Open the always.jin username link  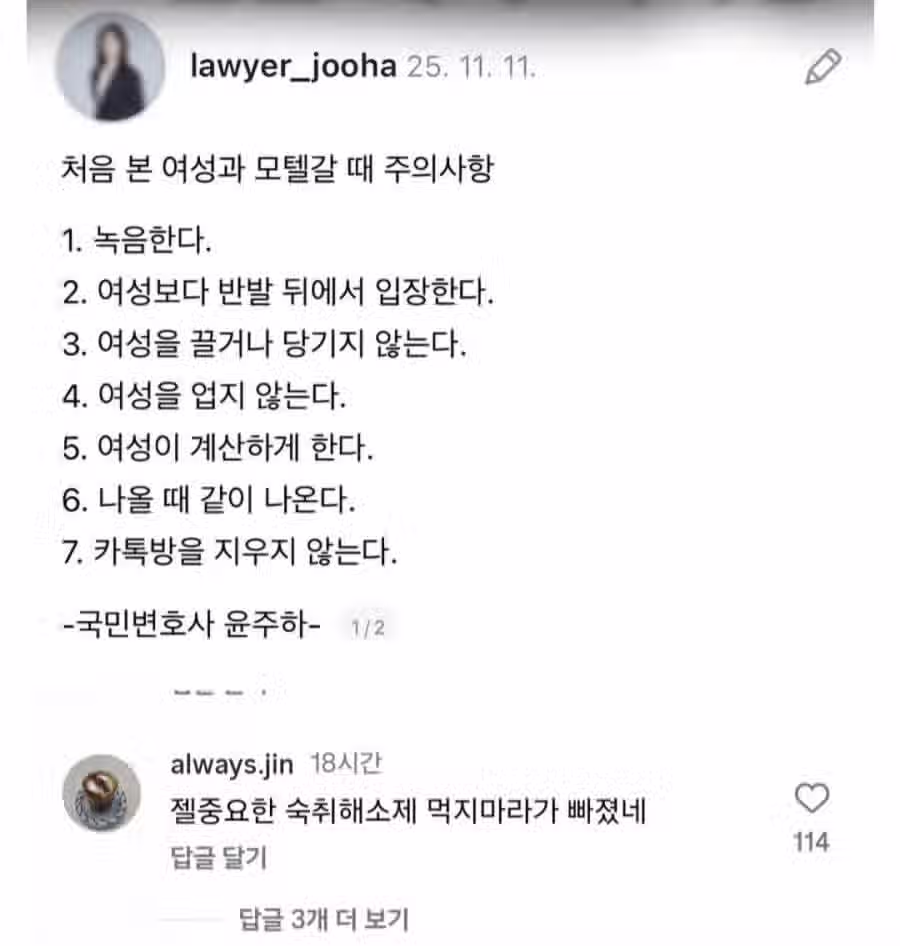tap(232, 765)
